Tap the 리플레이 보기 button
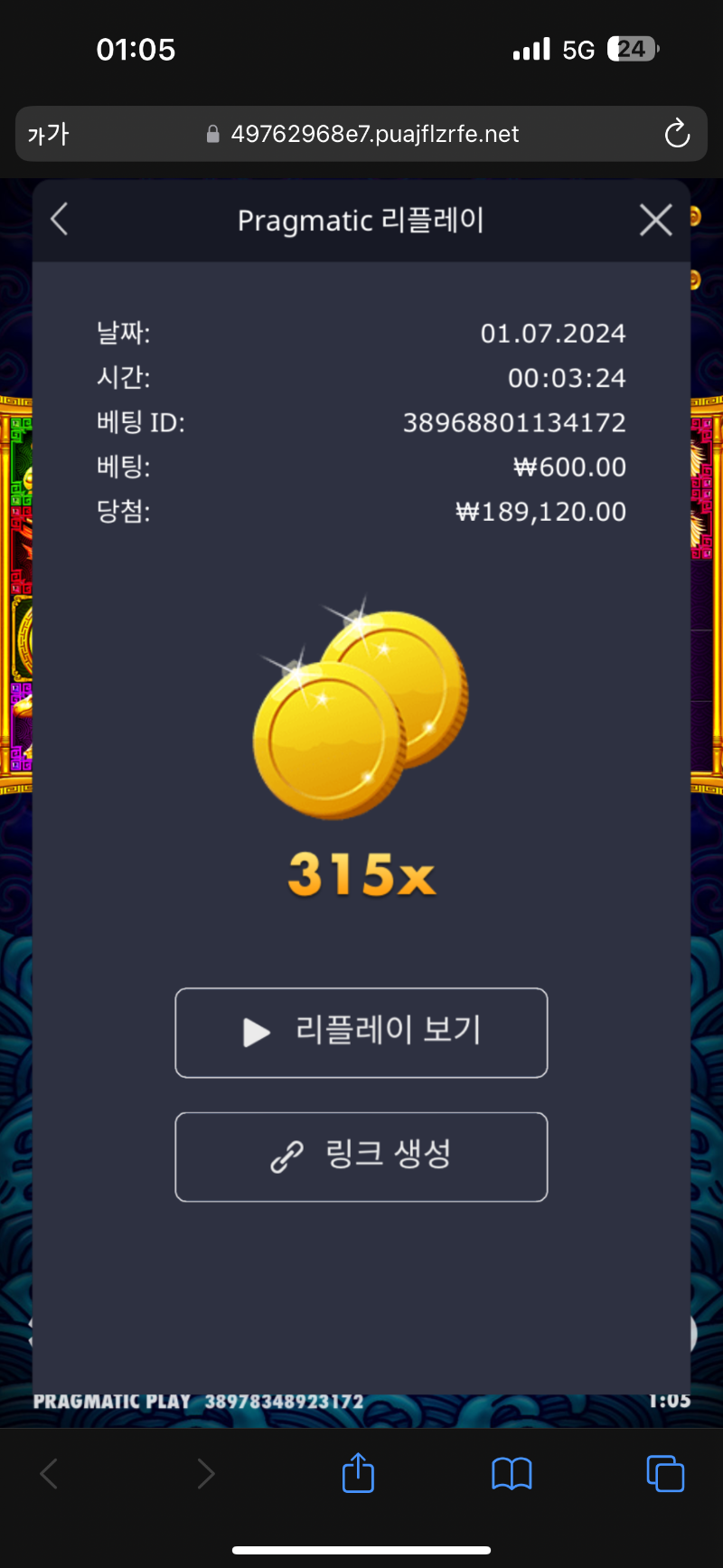 [361, 1033]
